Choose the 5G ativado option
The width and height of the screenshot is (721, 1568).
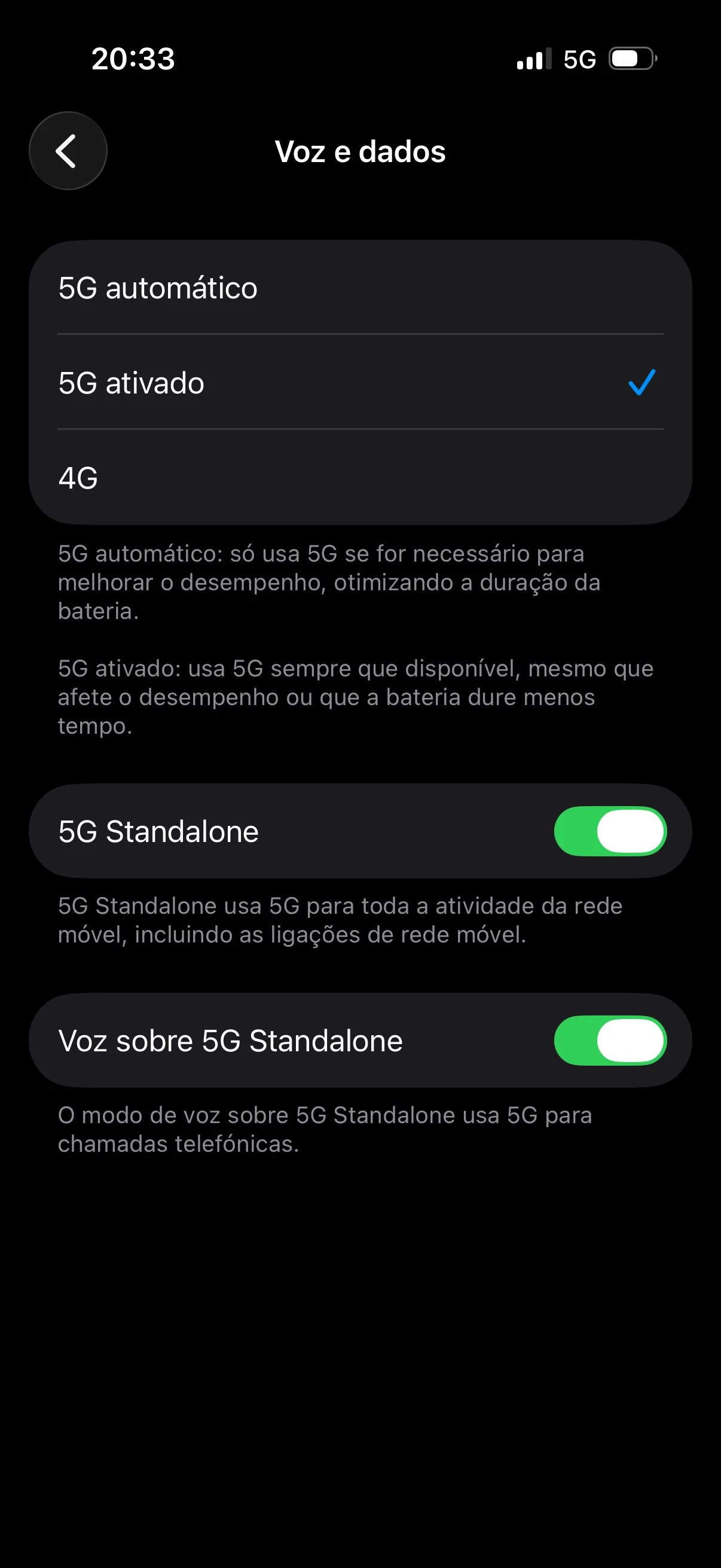(359, 383)
